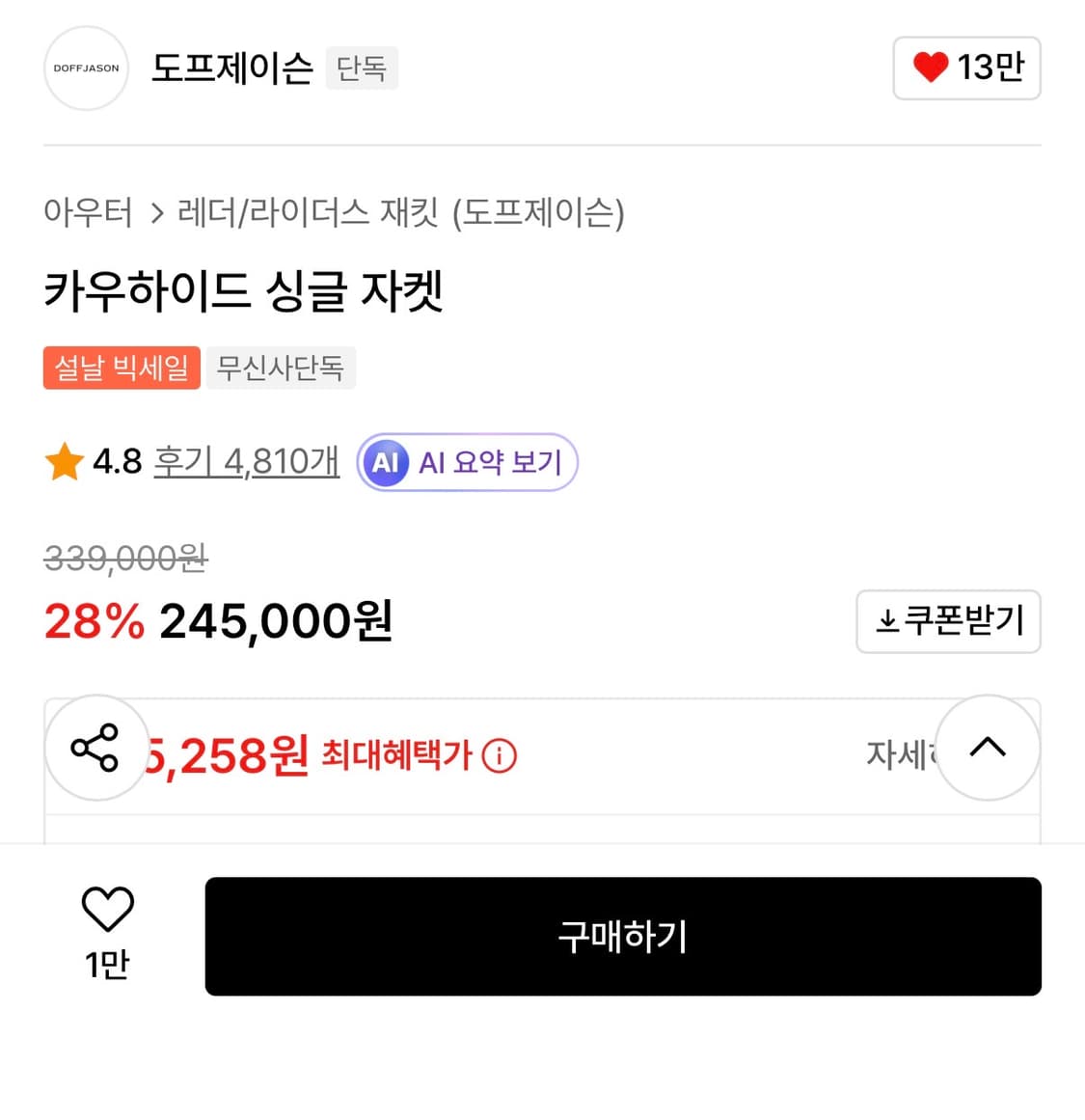This screenshot has height=1120, width=1085.
Task: Open 레더/라이더스 재킷 category breadcrumb
Action: pyautogui.click(x=307, y=213)
